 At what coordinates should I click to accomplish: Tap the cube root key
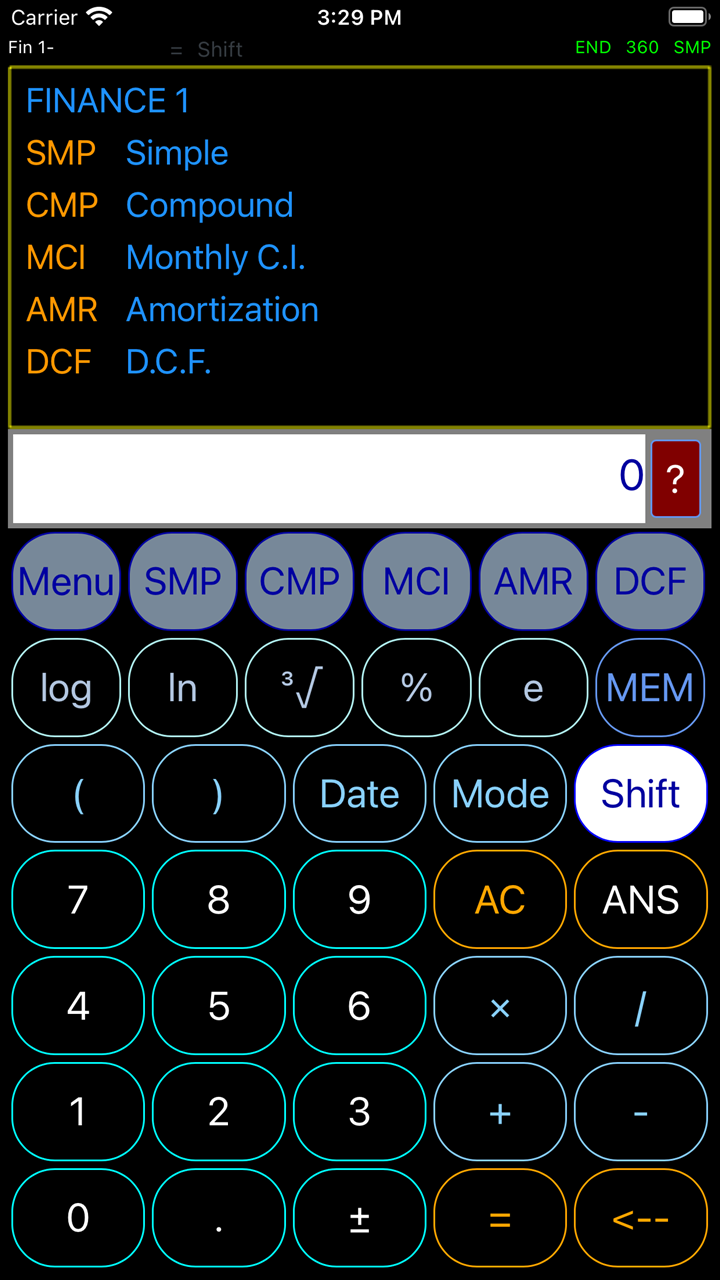pyautogui.click(x=300, y=688)
